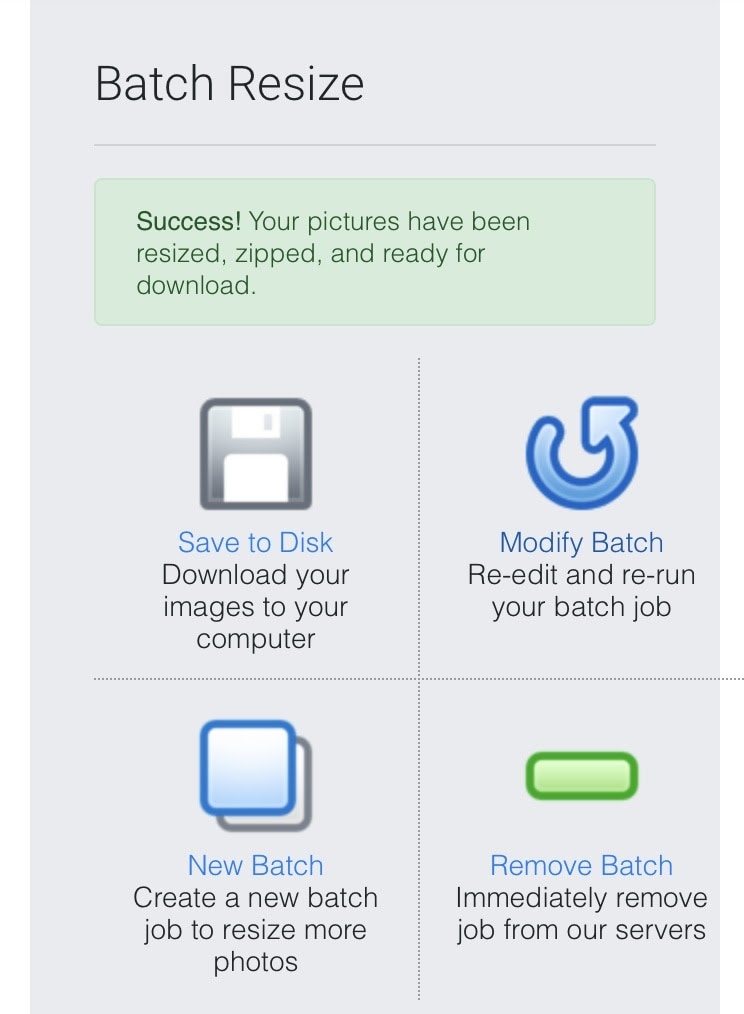Open the Save to Disk link

click(x=255, y=543)
